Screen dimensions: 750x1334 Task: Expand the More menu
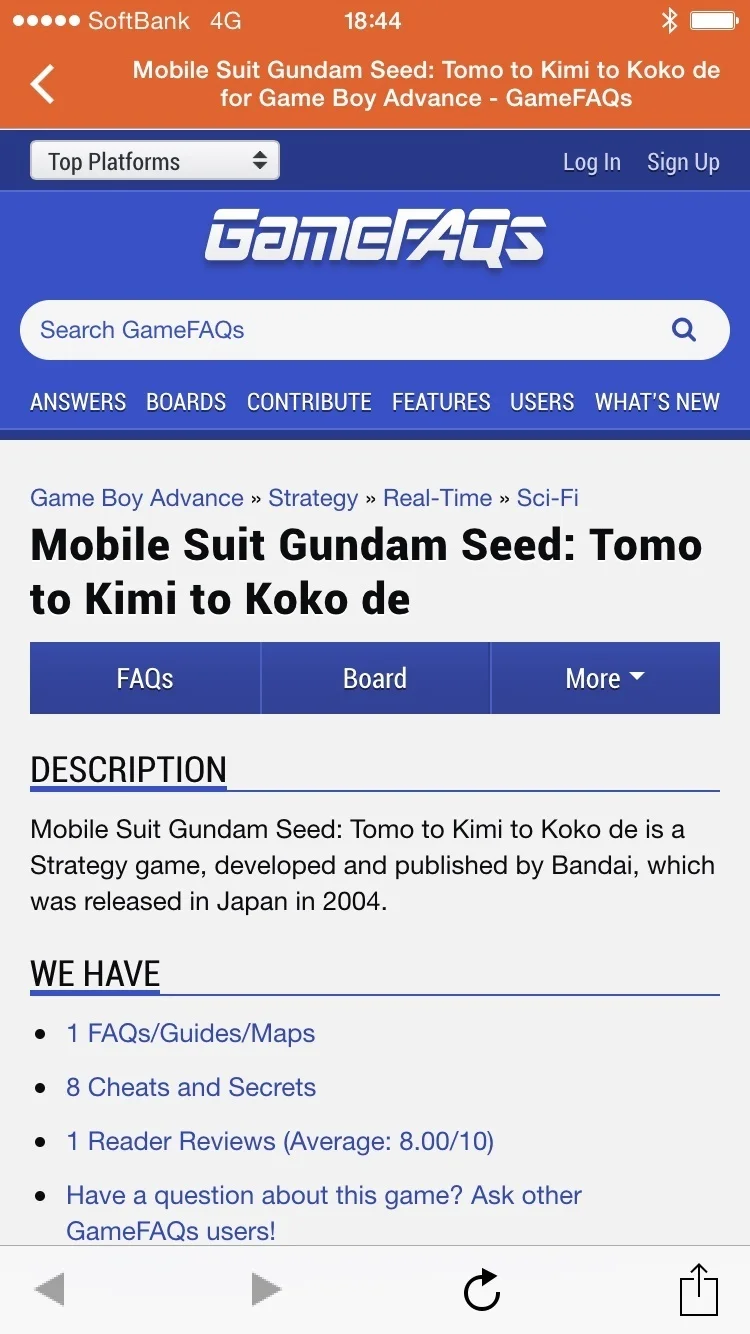pos(605,678)
